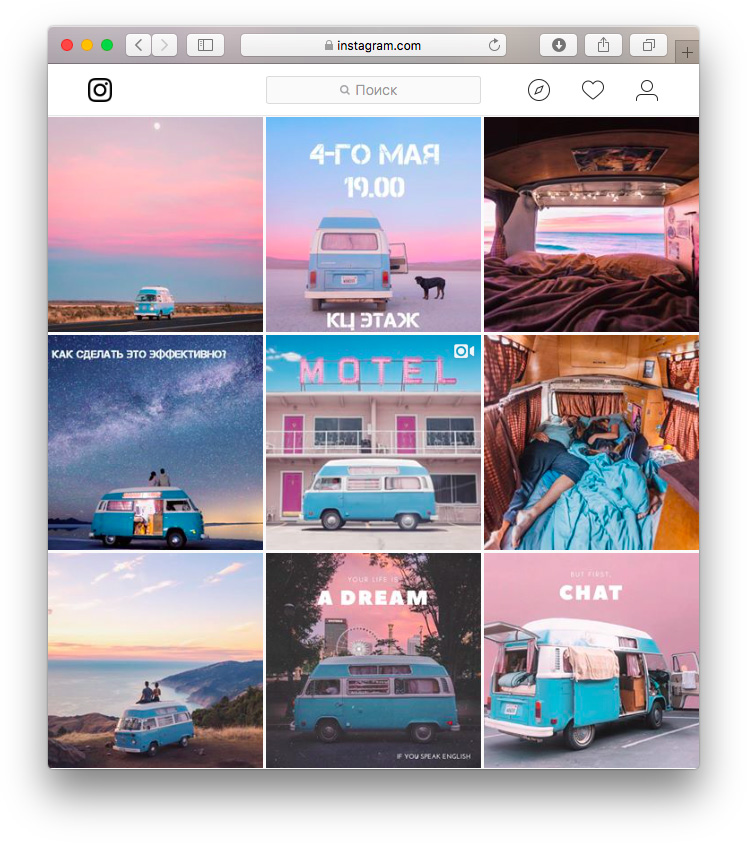Tap the Поиск search field
Image resolution: width=747 pixels, height=843 pixels.
(x=373, y=90)
